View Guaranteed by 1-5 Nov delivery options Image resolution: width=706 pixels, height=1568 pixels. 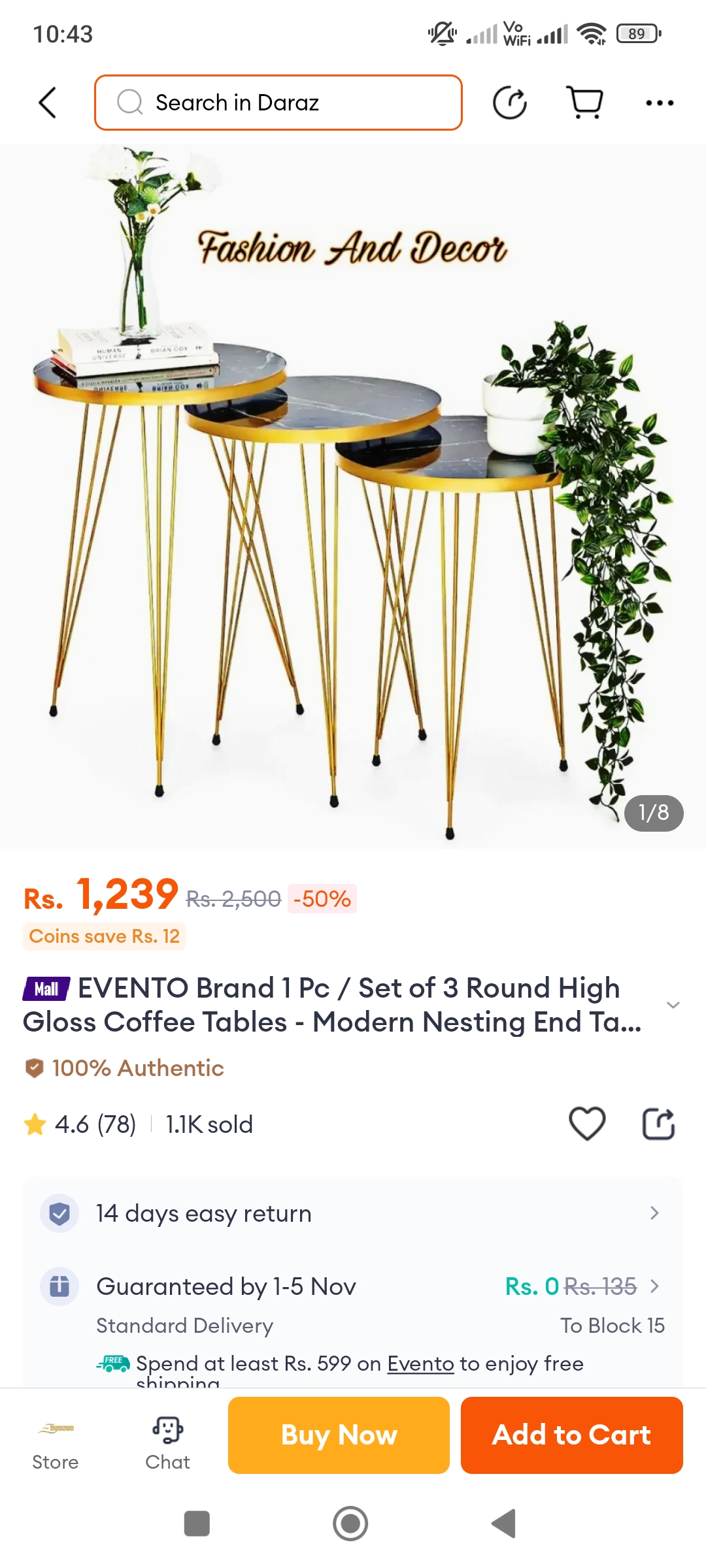click(353, 1286)
